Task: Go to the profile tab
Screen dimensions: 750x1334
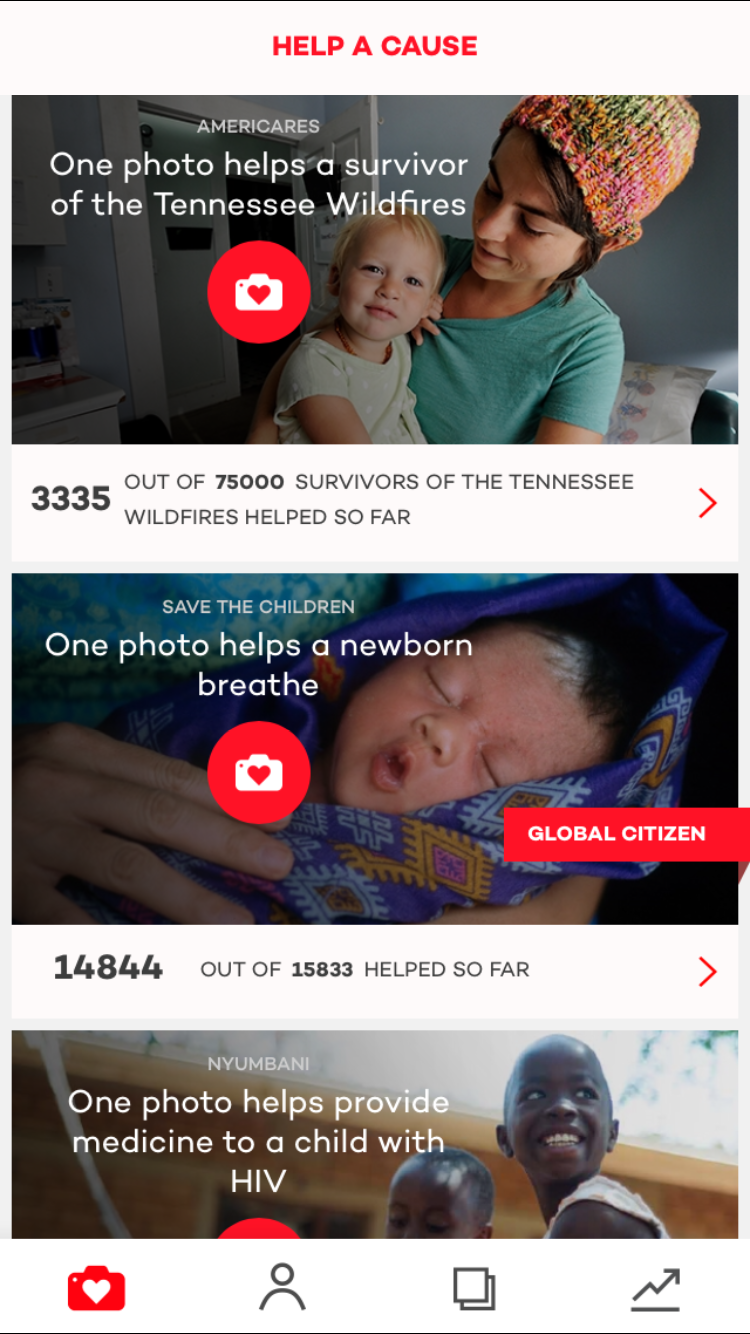Action: click(282, 1288)
